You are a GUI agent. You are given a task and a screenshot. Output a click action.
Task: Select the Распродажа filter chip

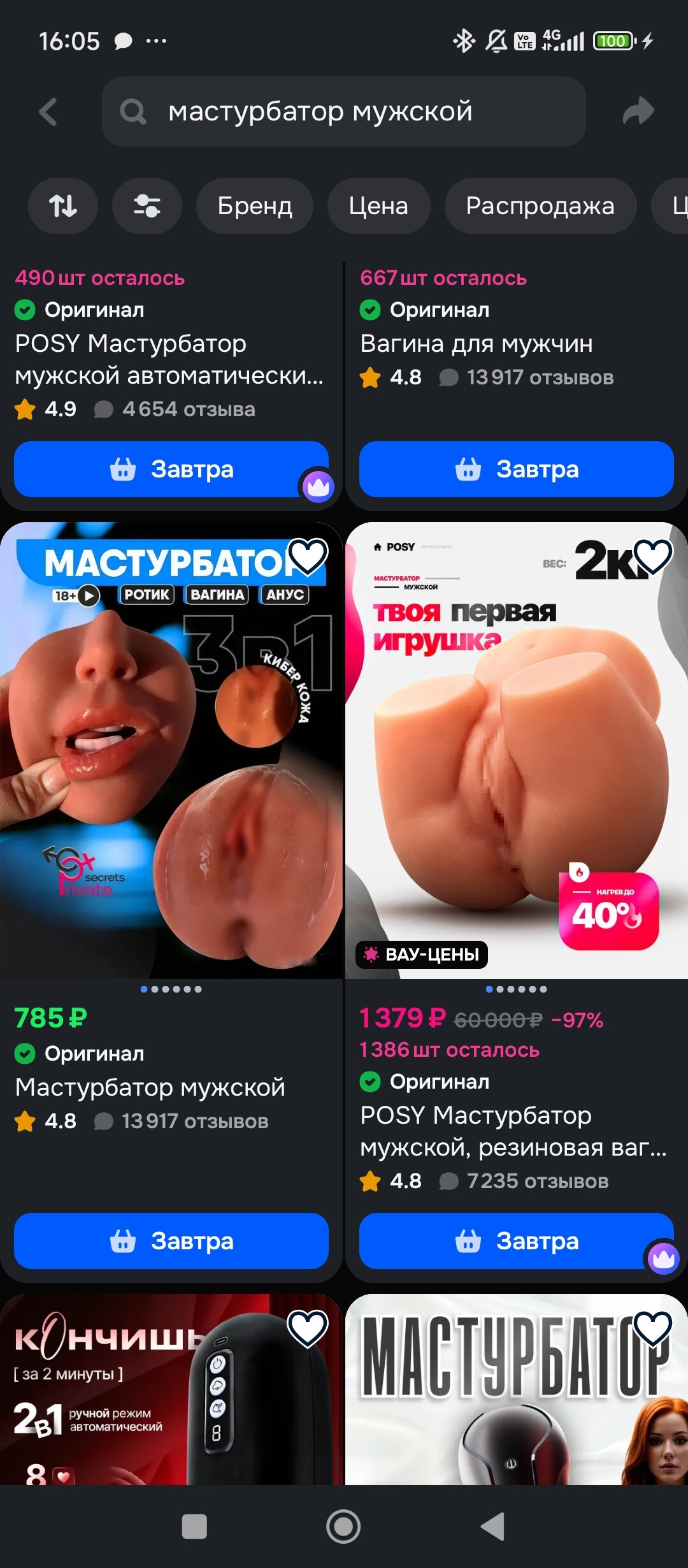540,206
